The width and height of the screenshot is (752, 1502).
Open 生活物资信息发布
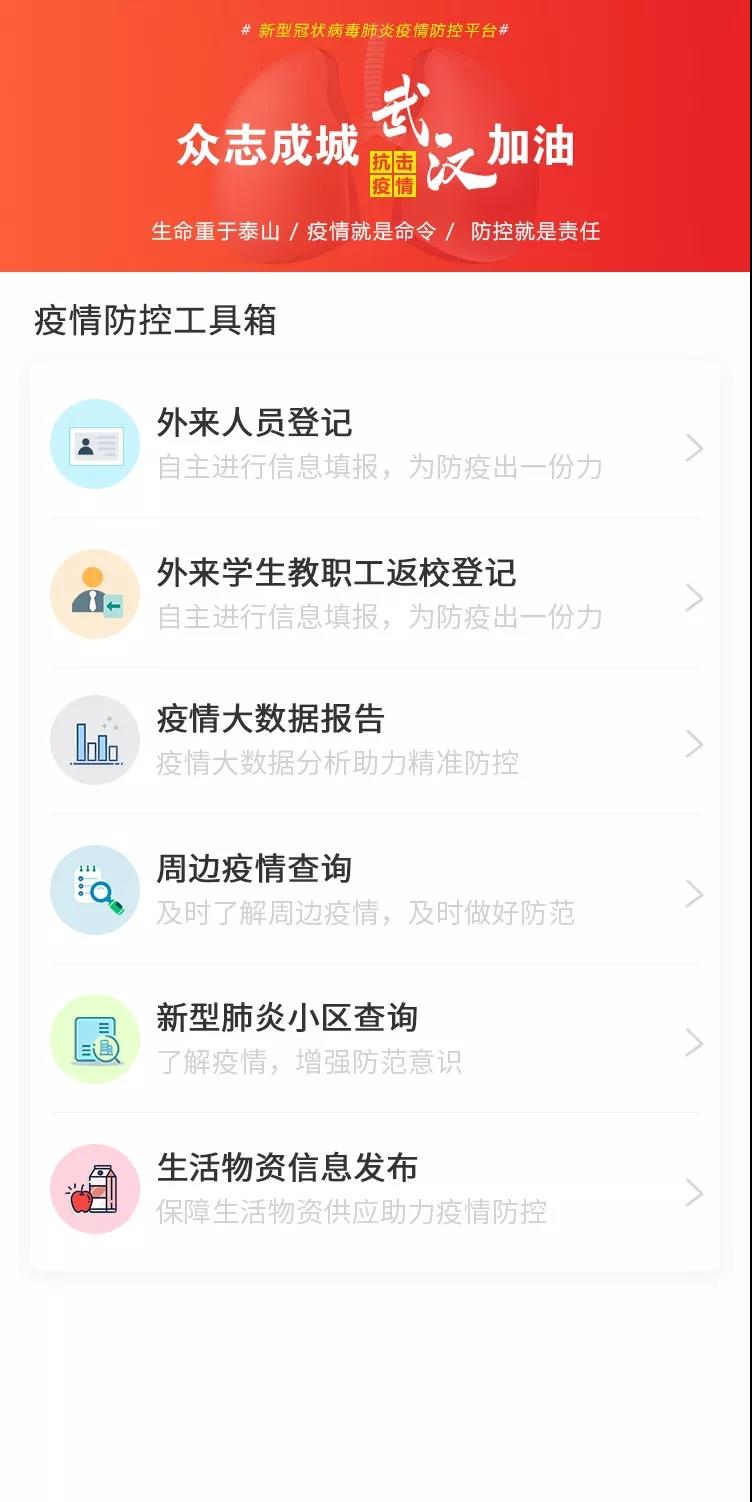375,1189
